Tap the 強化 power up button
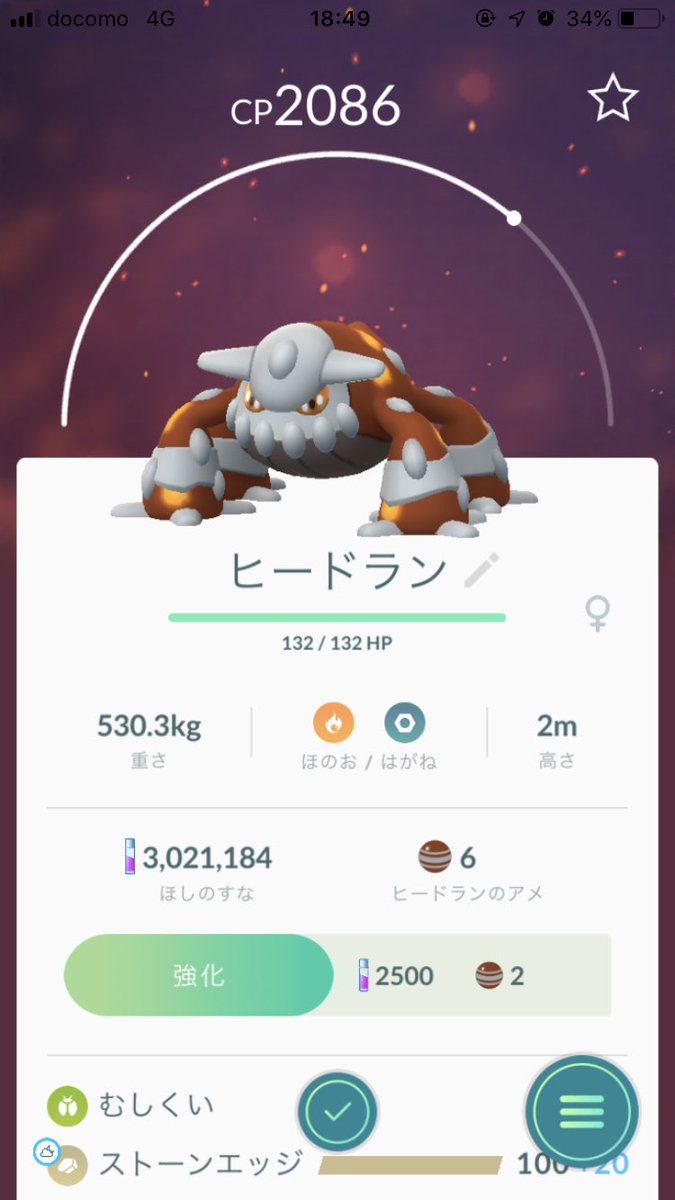The image size is (675, 1200). (199, 975)
